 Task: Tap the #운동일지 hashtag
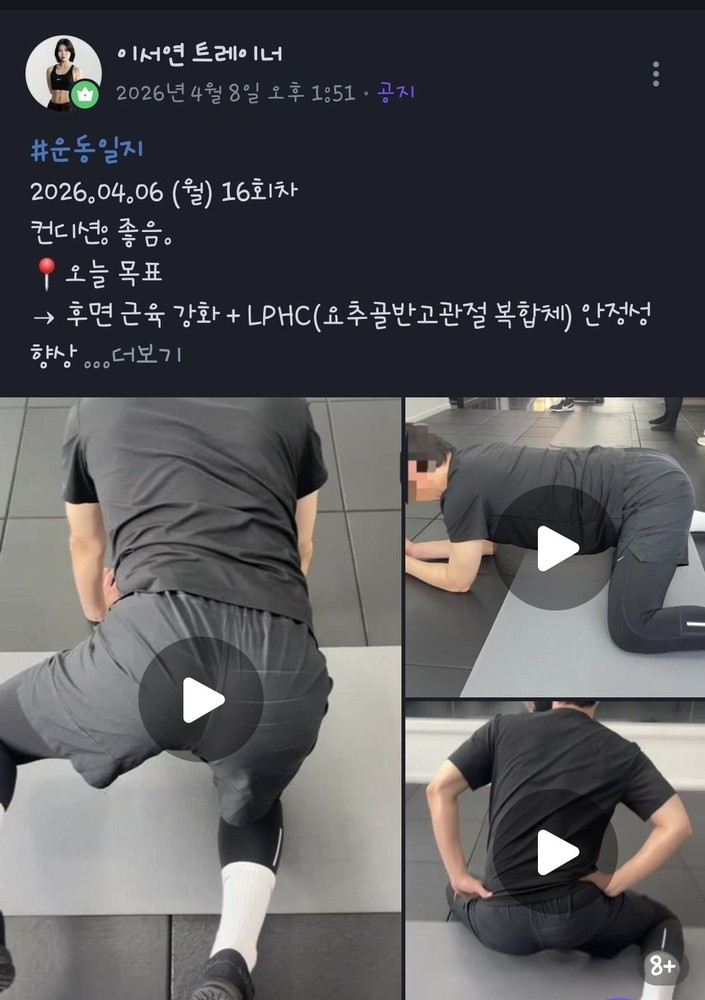pos(89,151)
